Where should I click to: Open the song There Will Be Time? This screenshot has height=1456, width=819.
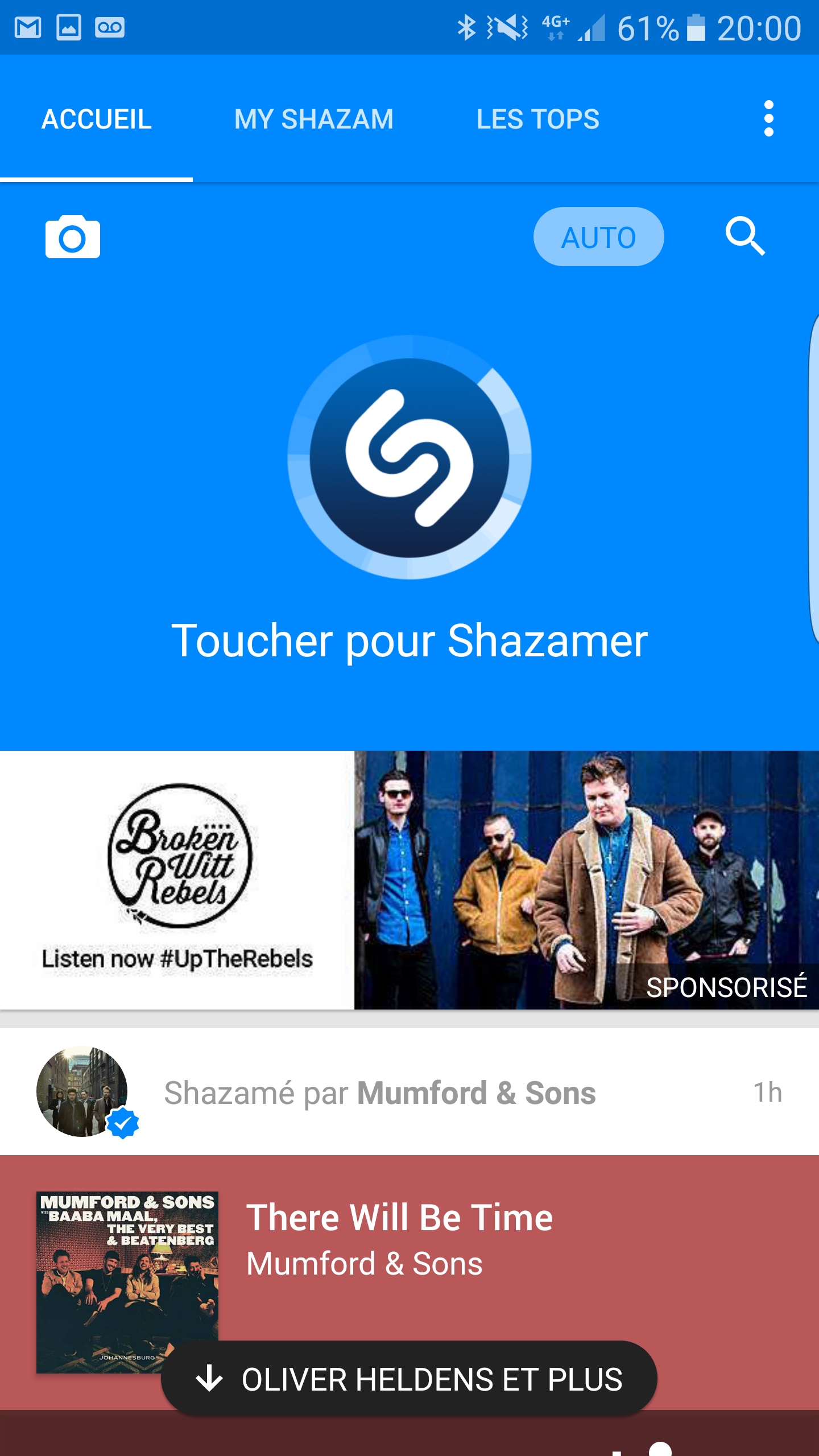click(399, 1218)
